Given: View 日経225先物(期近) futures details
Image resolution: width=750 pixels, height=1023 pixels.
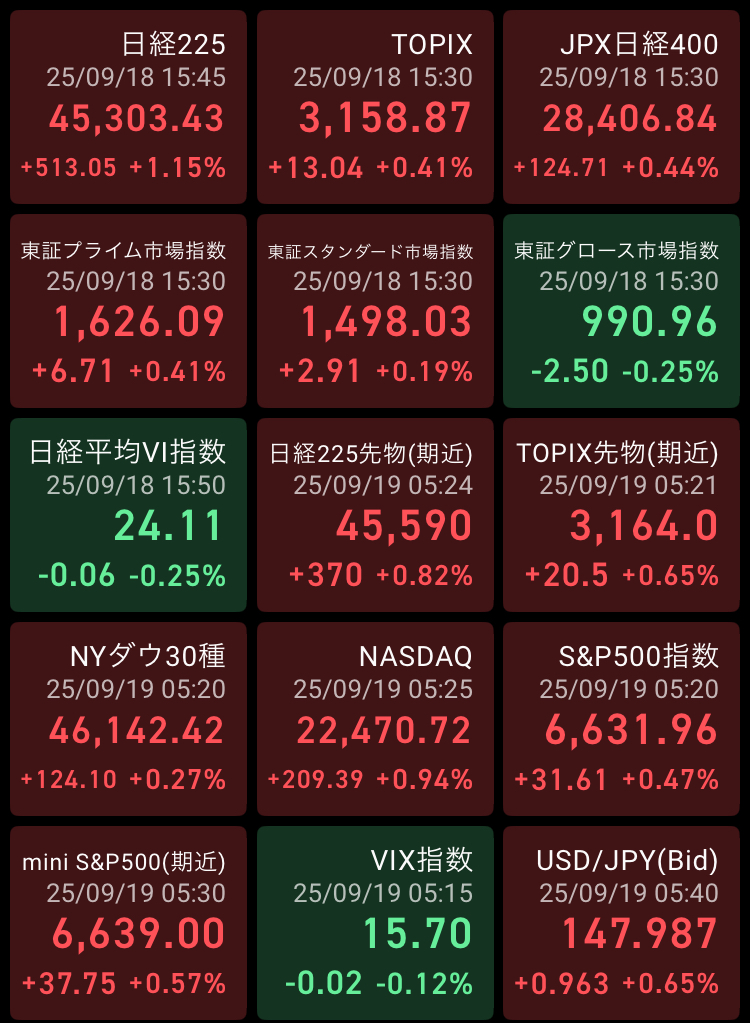Looking at the screenshot, I should [x=375, y=515].
